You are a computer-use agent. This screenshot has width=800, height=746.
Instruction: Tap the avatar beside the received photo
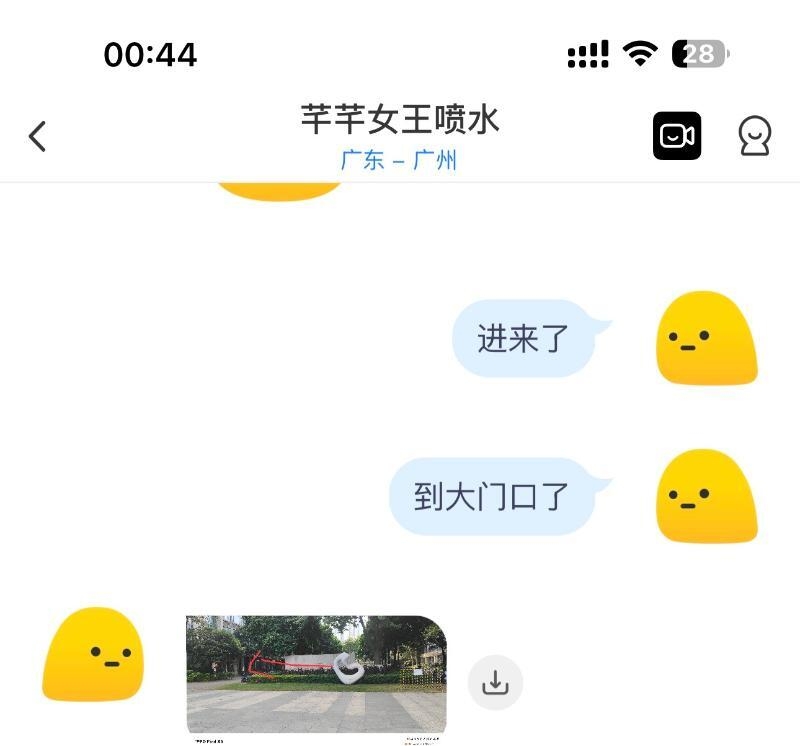93,655
